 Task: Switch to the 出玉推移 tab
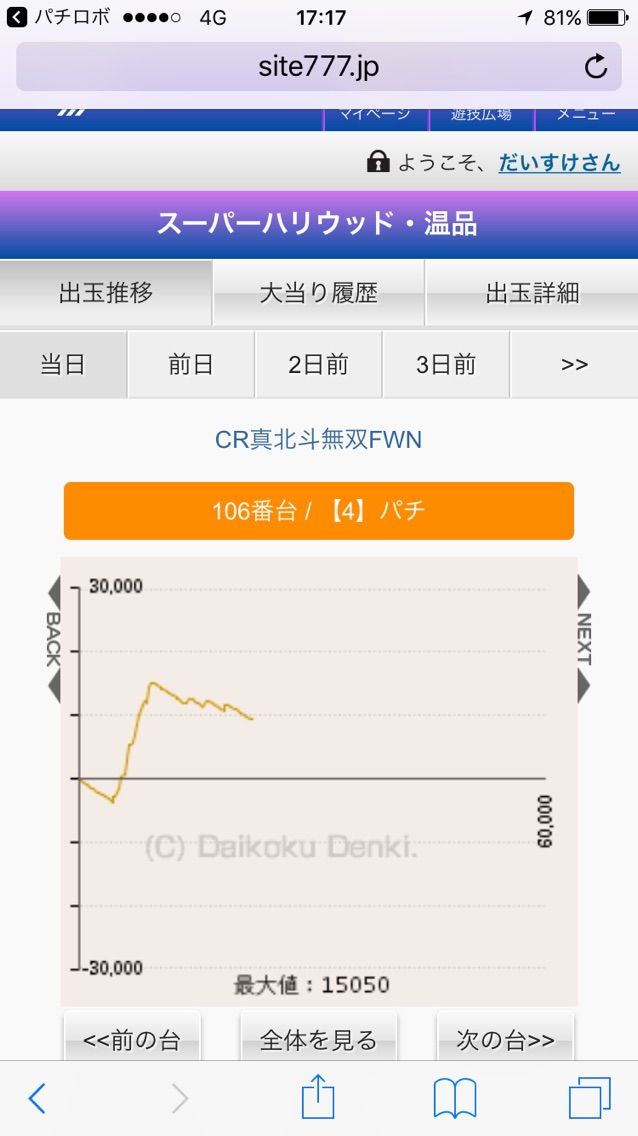click(106, 293)
